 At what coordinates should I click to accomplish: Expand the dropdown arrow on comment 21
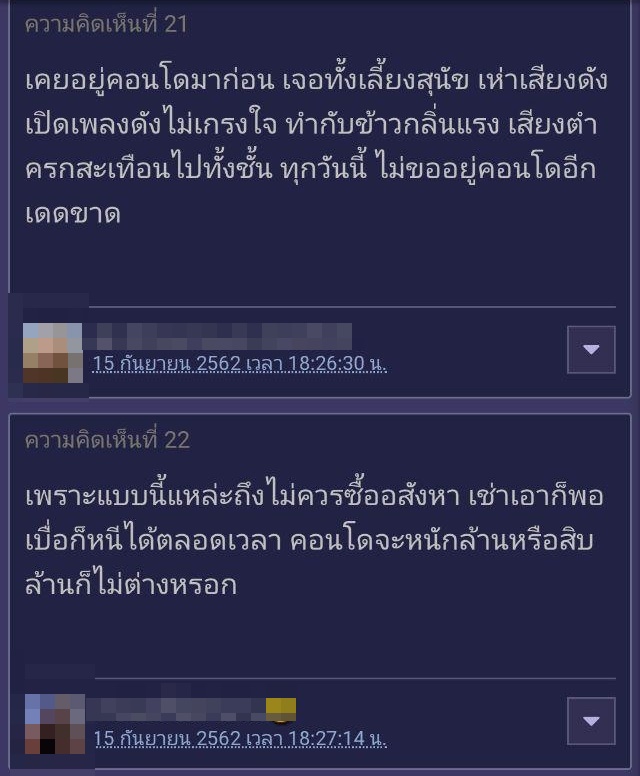click(x=590, y=349)
